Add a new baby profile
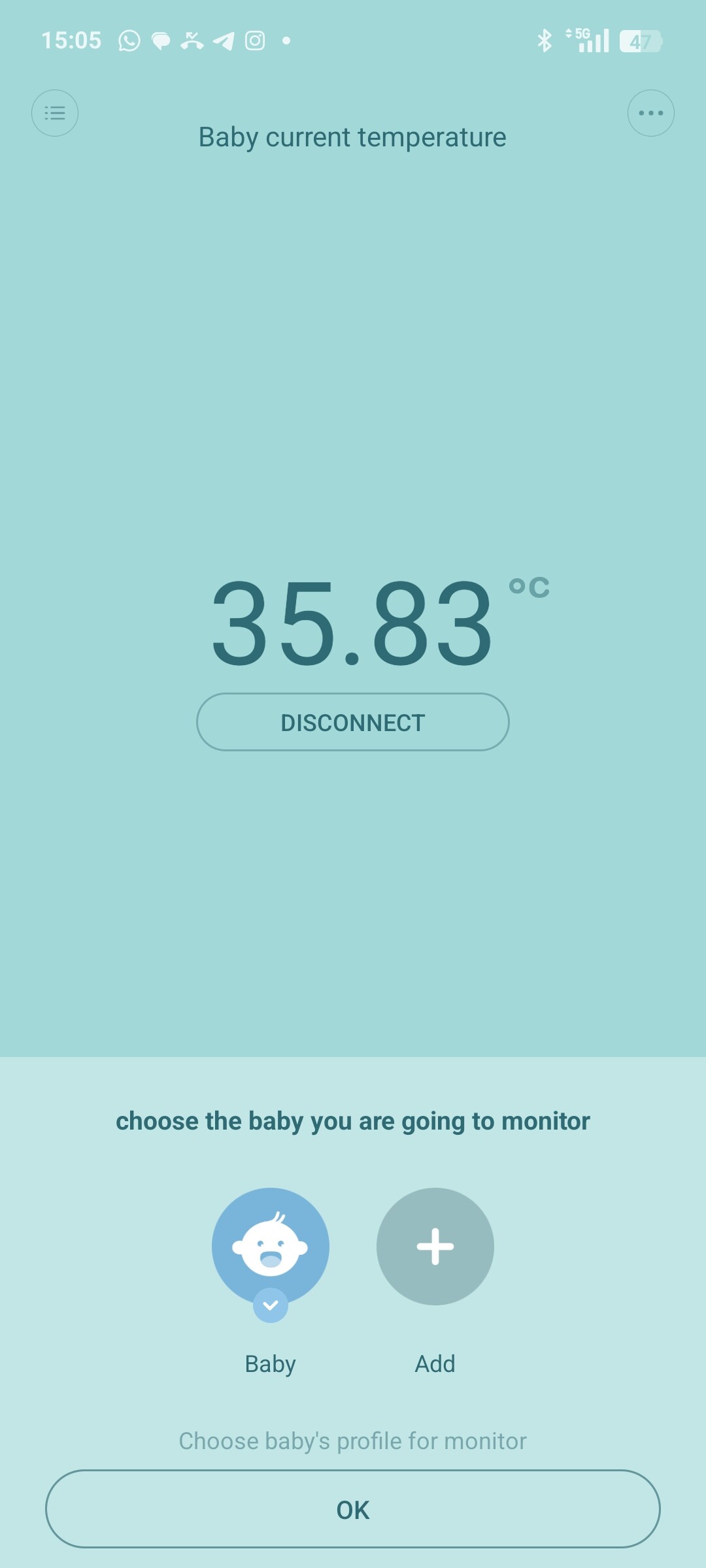This screenshot has height=1568, width=706. point(435,1247)
